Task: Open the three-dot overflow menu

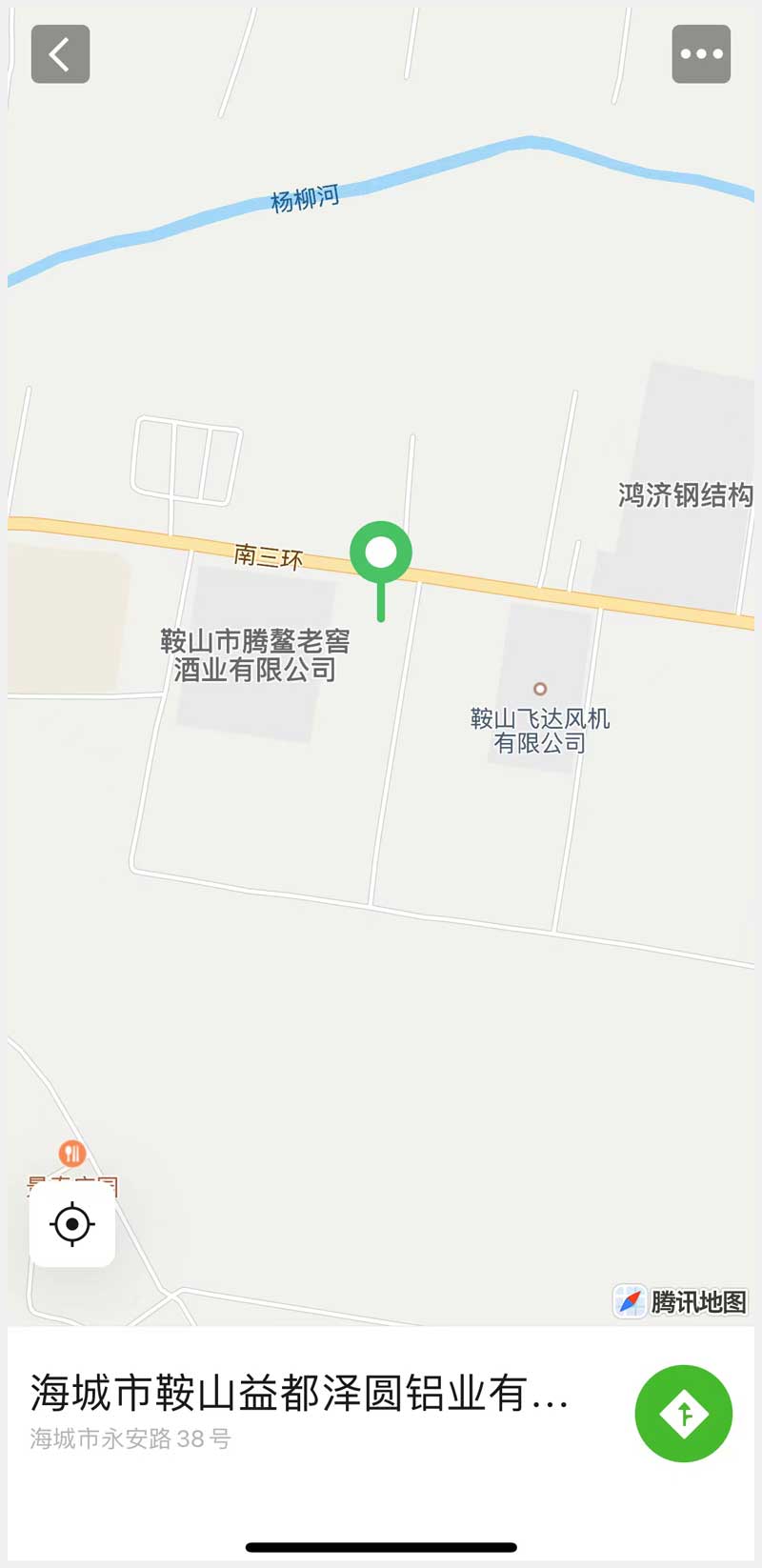Action: (701, 54)
